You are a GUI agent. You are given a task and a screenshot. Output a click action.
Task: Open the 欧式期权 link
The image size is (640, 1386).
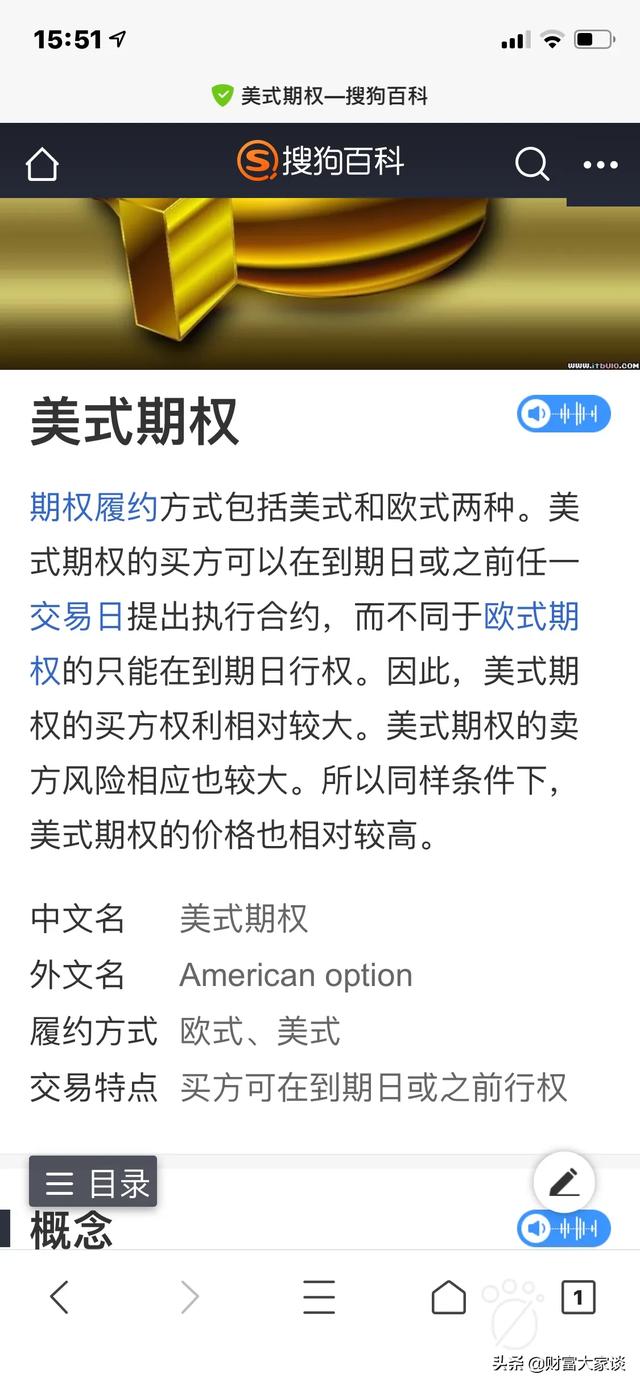pyautogui.click(x=531, y=616)
